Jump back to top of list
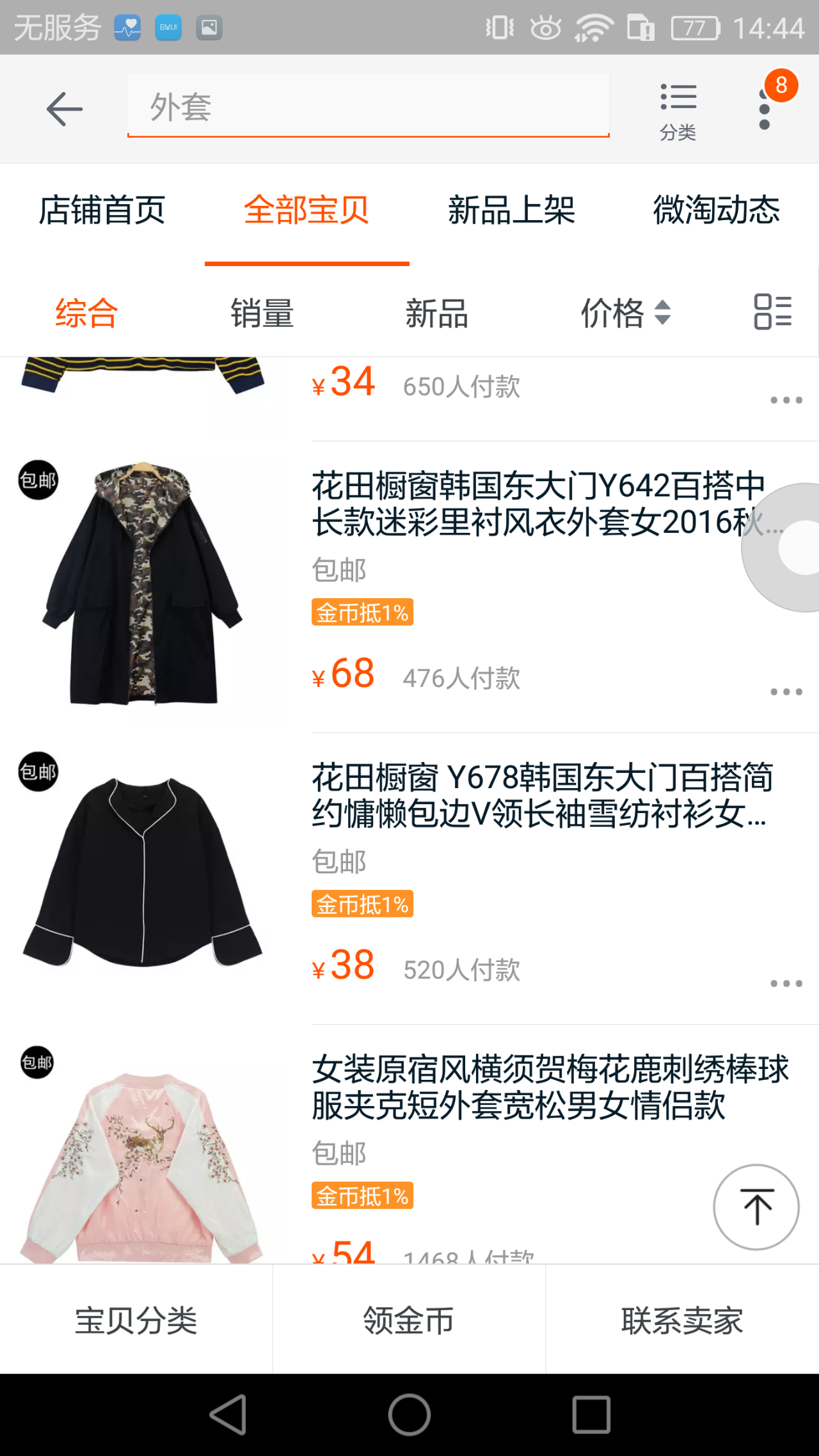819x1456 pixels. tap(756, 1207)
